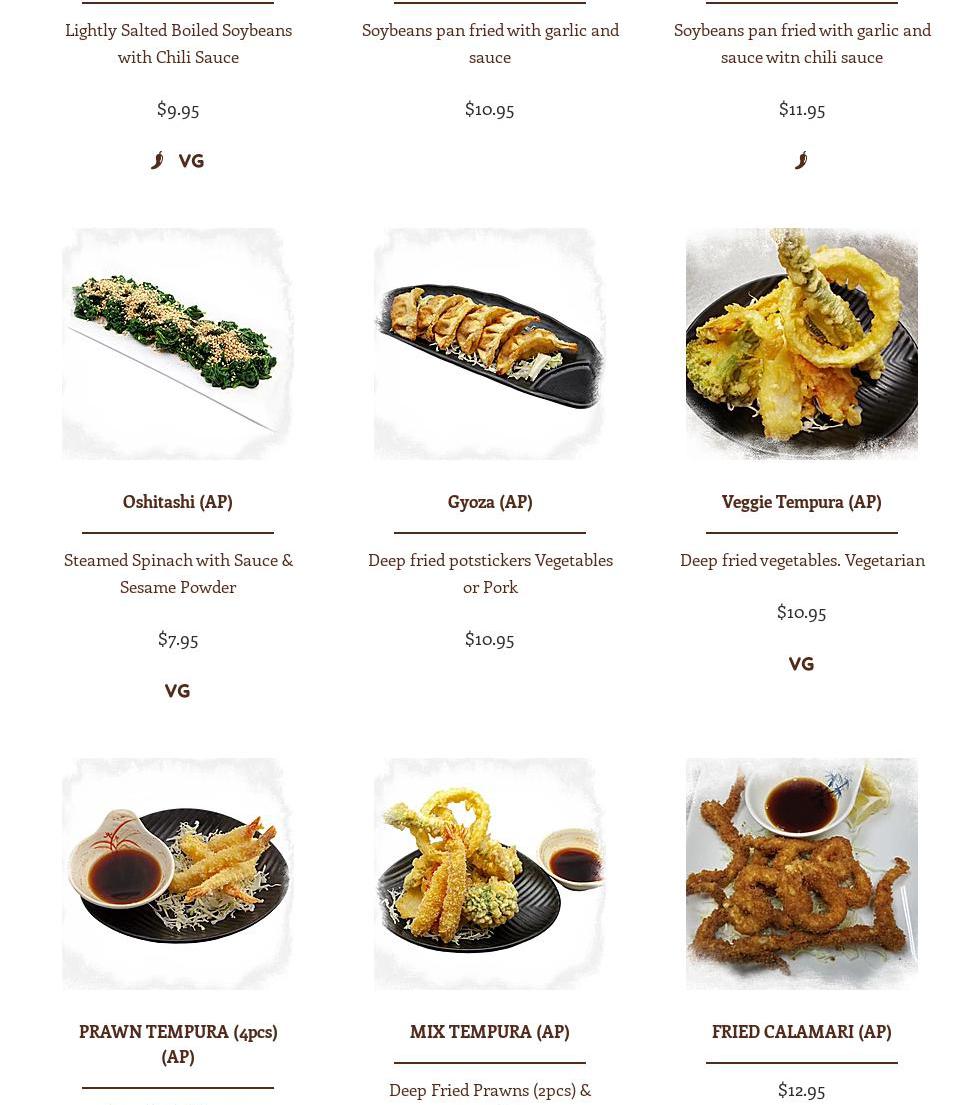The image size is (965, 1105).
Task: Open the Prawn Tempura (4pcs) dish photo
Action: [x=178, y=874]
